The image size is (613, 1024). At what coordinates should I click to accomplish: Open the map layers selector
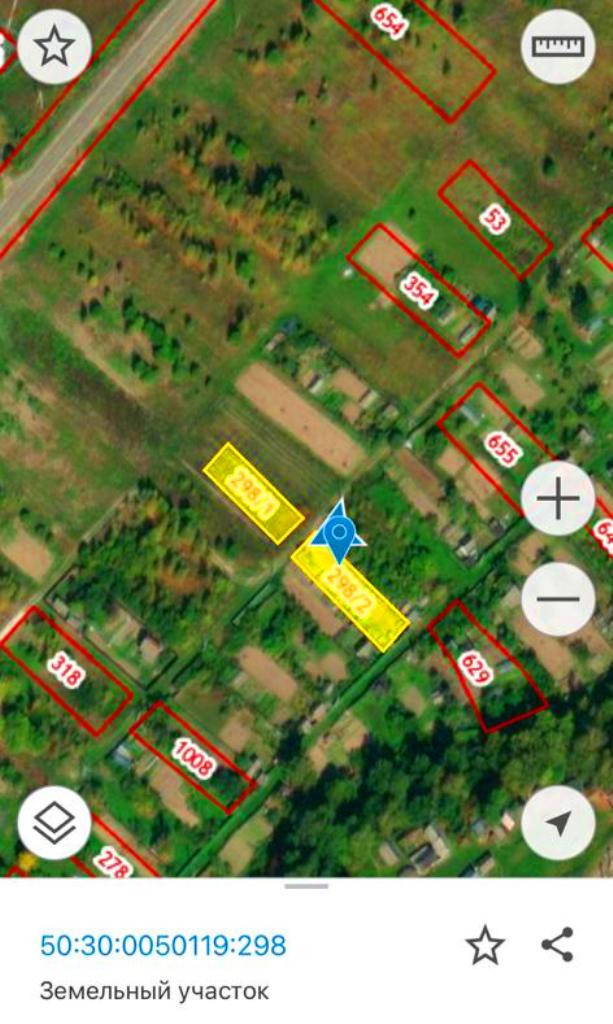click(54, 823)
